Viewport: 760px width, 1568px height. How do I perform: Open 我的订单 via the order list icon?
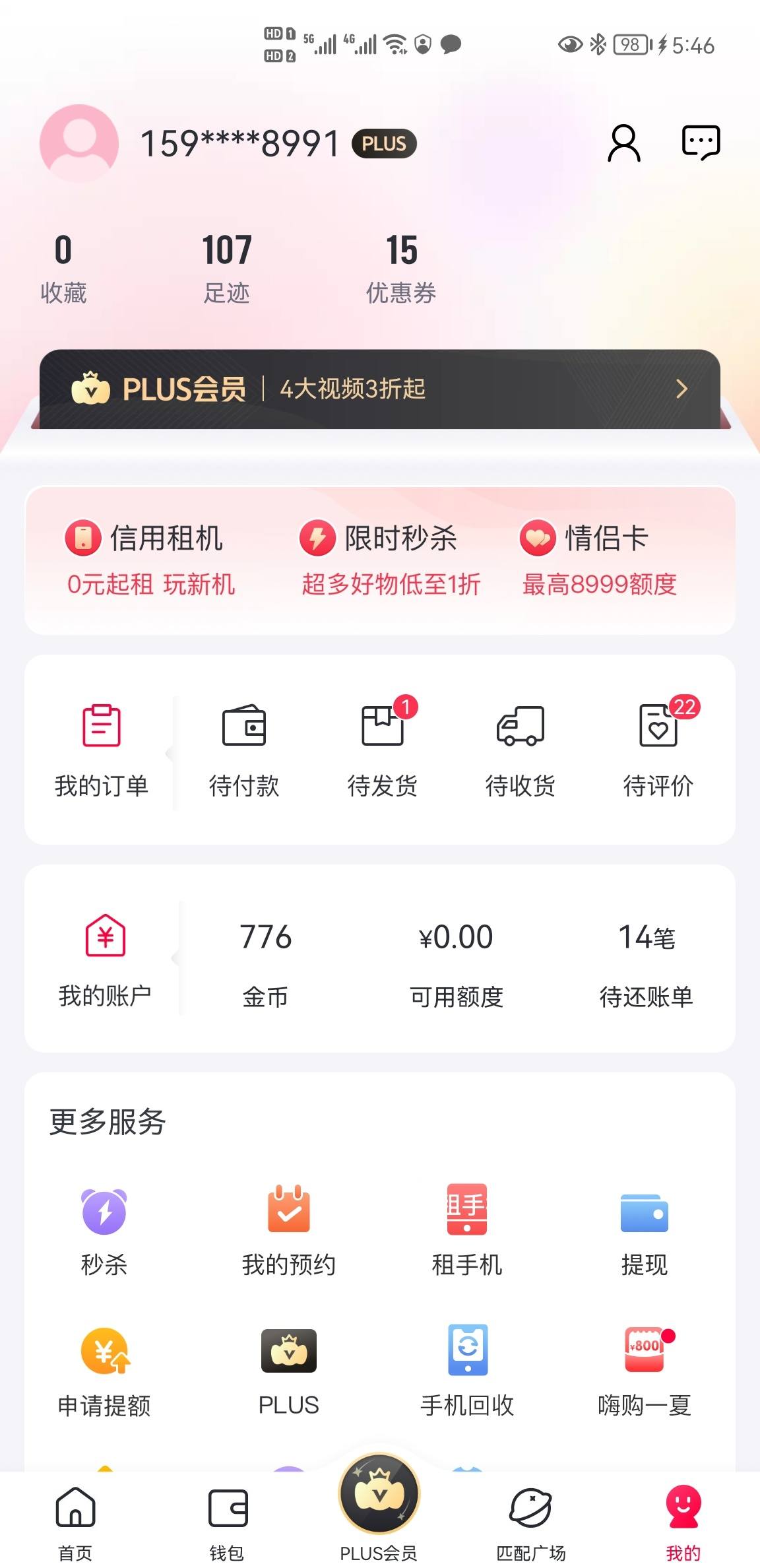click(x=101, y=729)
